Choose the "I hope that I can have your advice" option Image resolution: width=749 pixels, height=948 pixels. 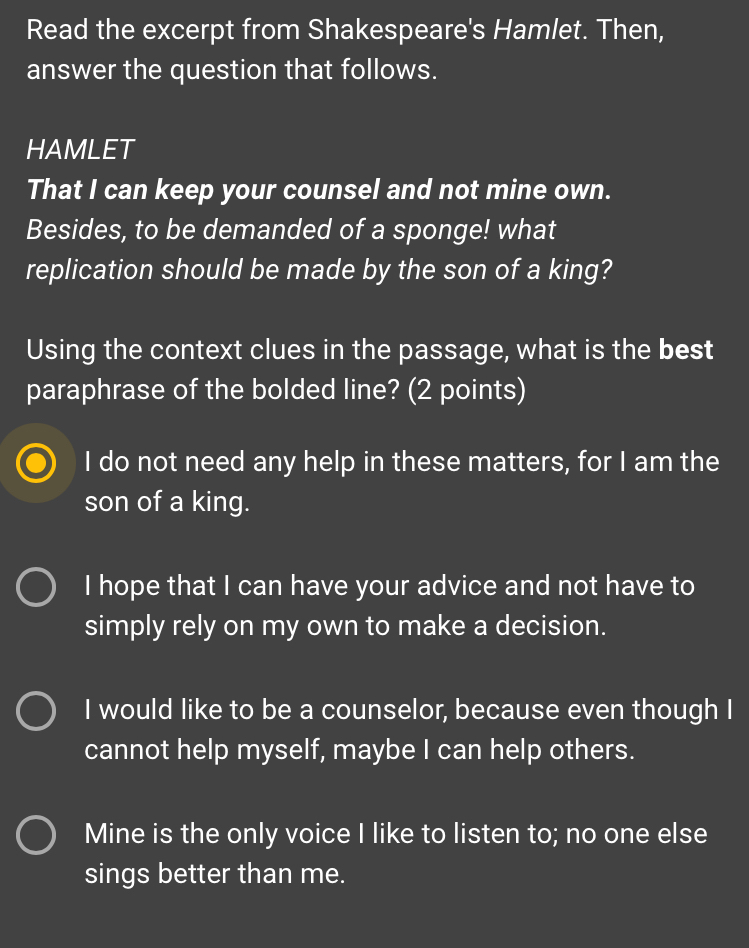[37, 588]
